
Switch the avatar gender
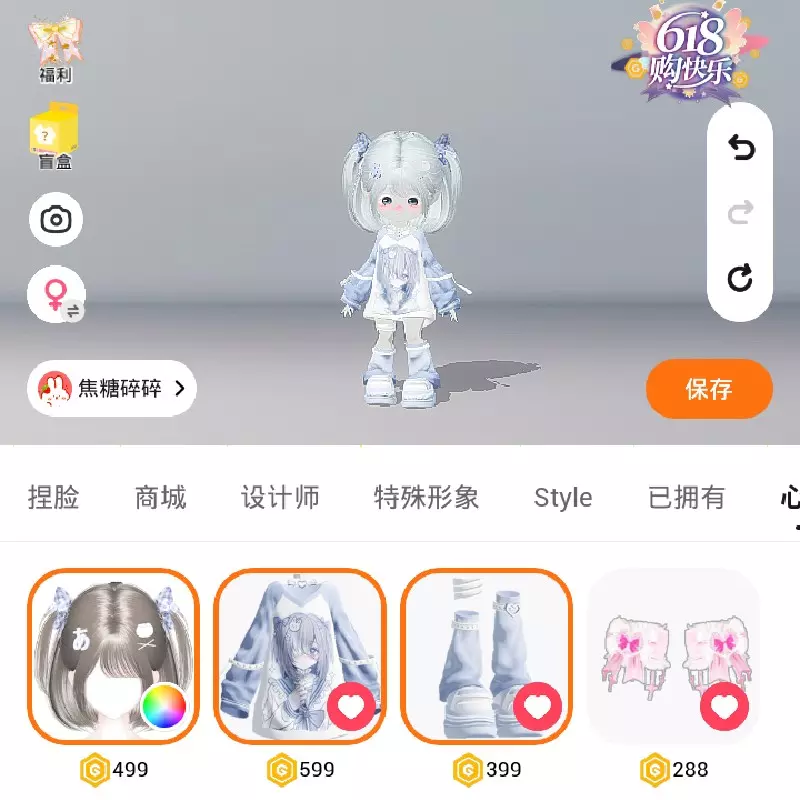[56, 296]
